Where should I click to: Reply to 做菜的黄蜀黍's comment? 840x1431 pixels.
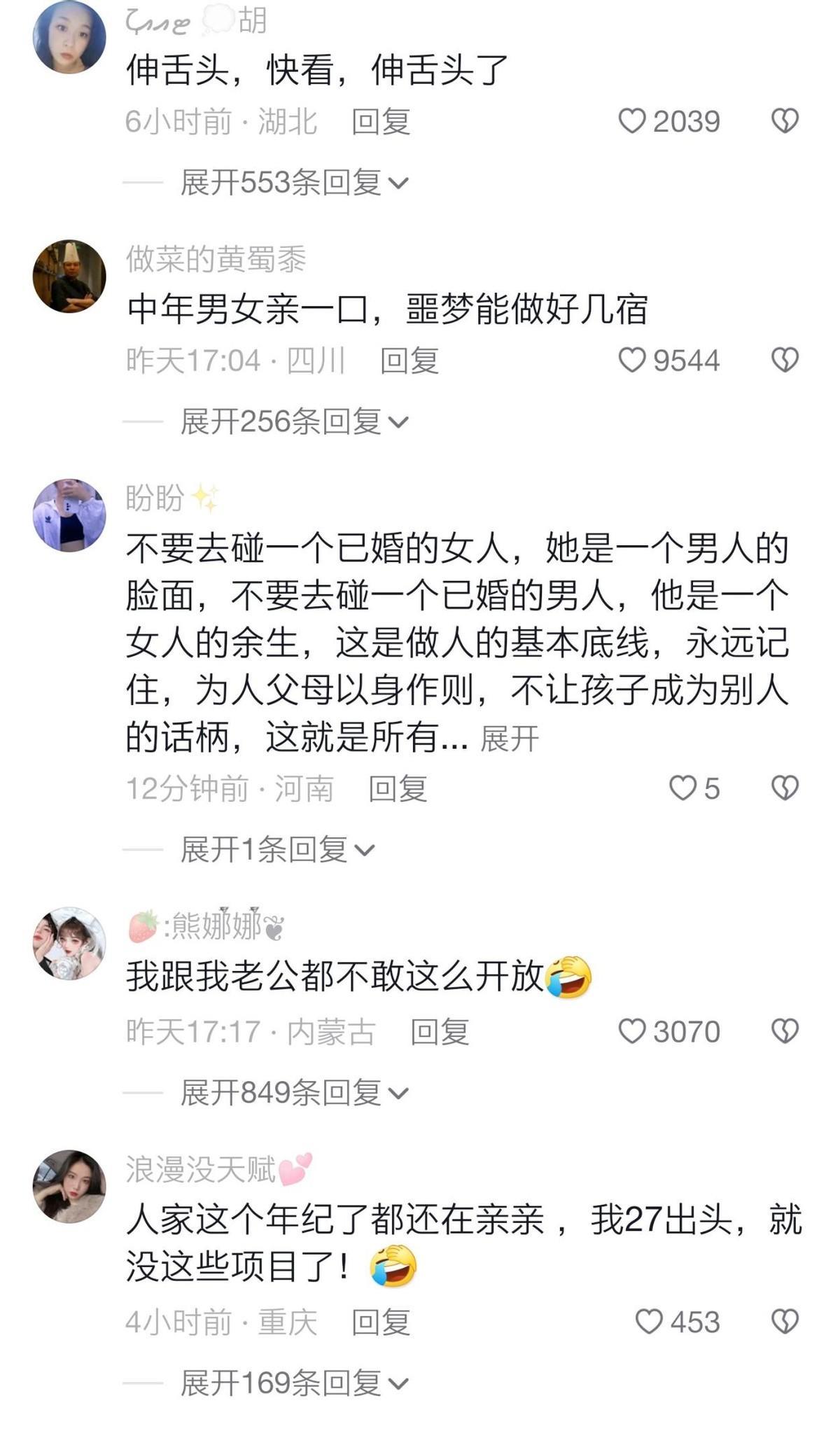pos(409,361)
